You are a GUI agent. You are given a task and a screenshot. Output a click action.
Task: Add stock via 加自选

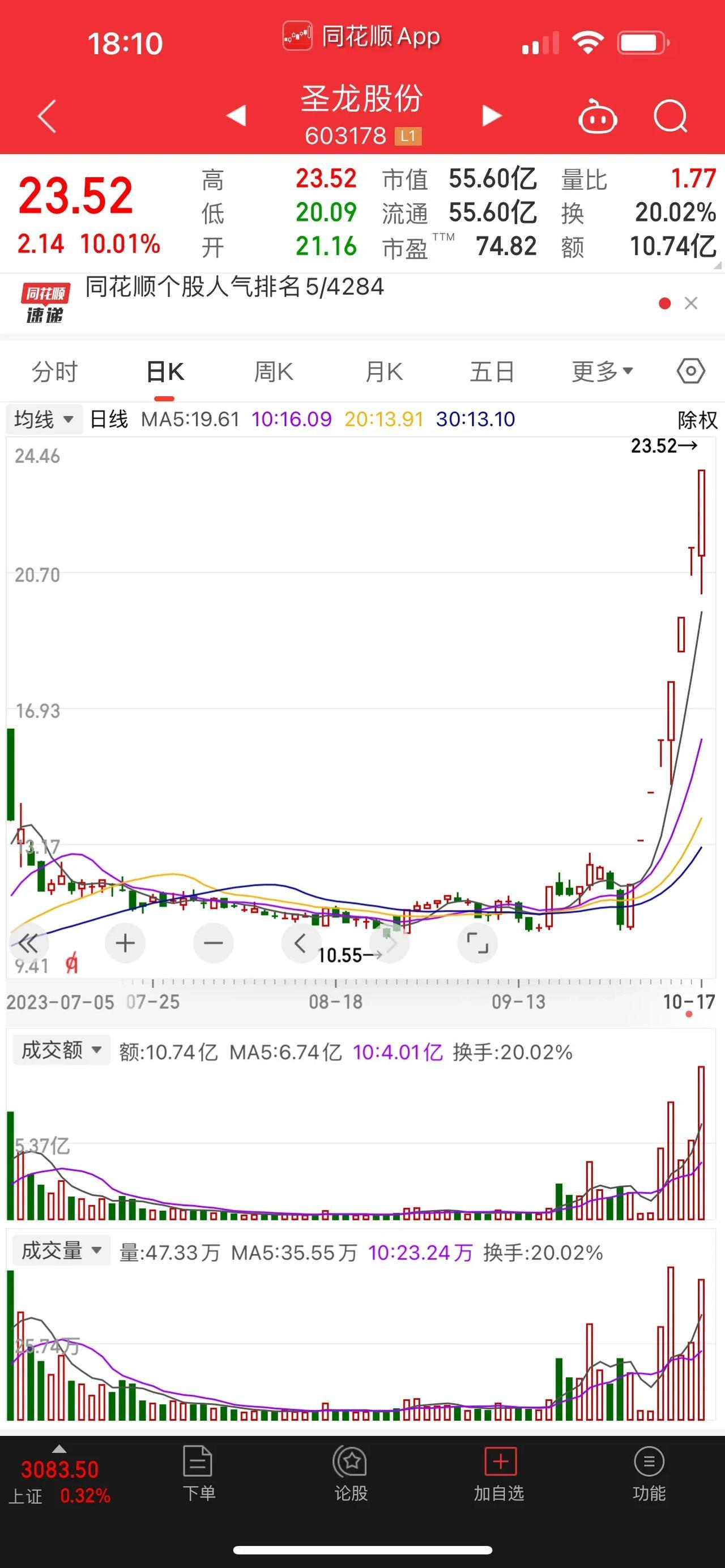coord(499,1473)
